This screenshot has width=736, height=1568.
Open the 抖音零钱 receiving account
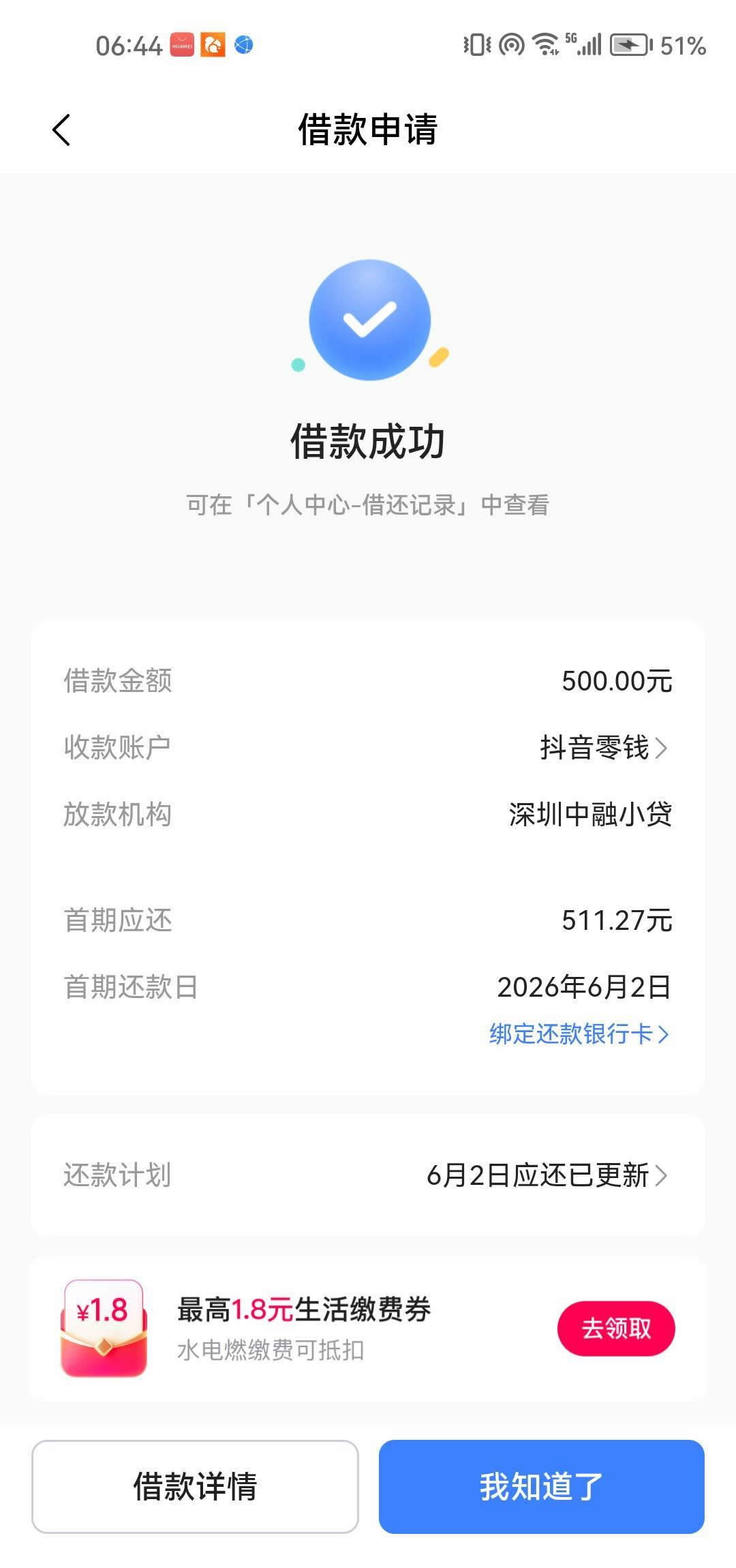tap(602, 748)
